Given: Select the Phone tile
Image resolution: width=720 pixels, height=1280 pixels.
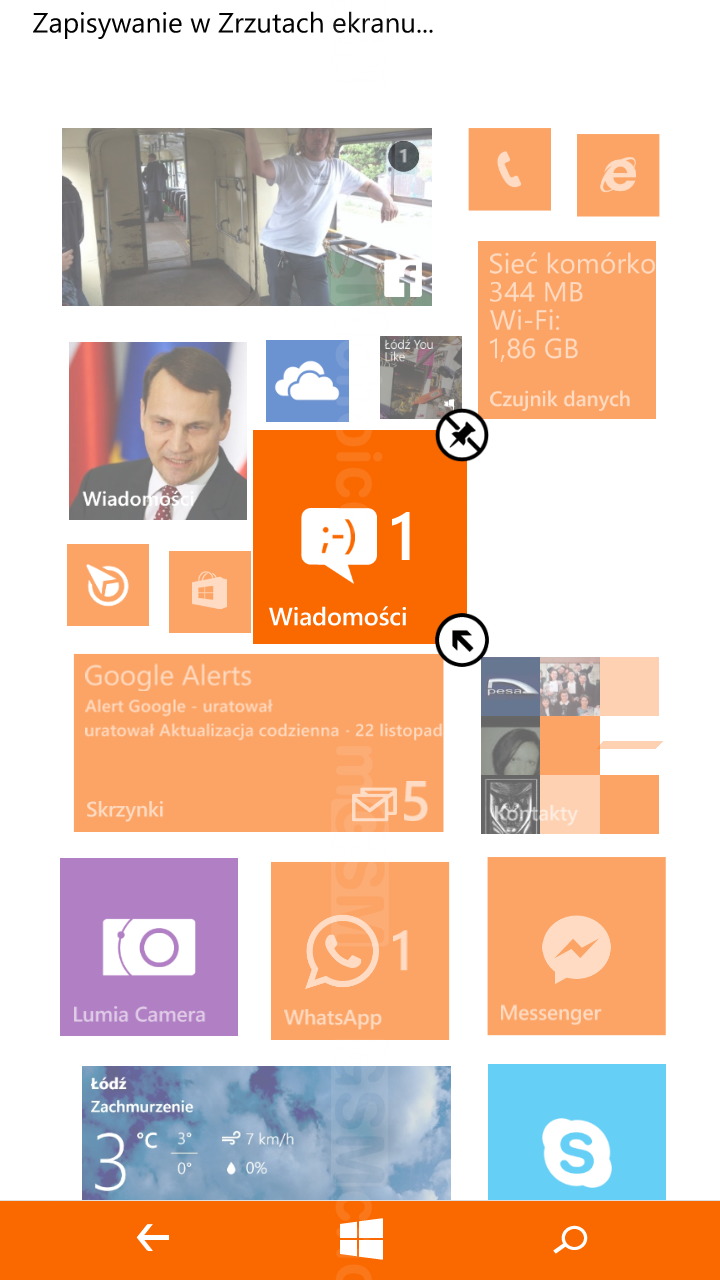Looking at the screenshot, I should pos(510,169).
